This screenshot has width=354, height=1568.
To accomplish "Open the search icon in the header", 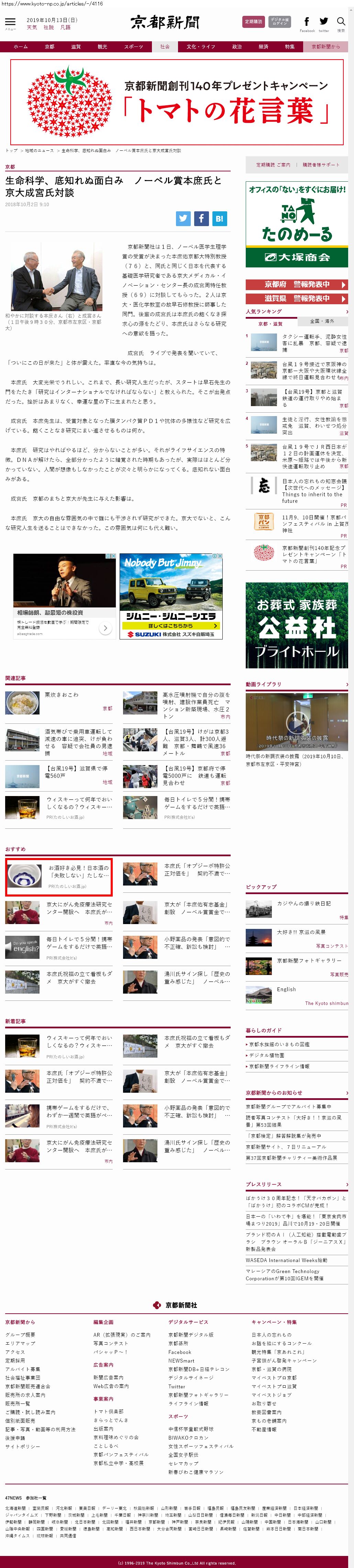I will click(x=341, y=22).
